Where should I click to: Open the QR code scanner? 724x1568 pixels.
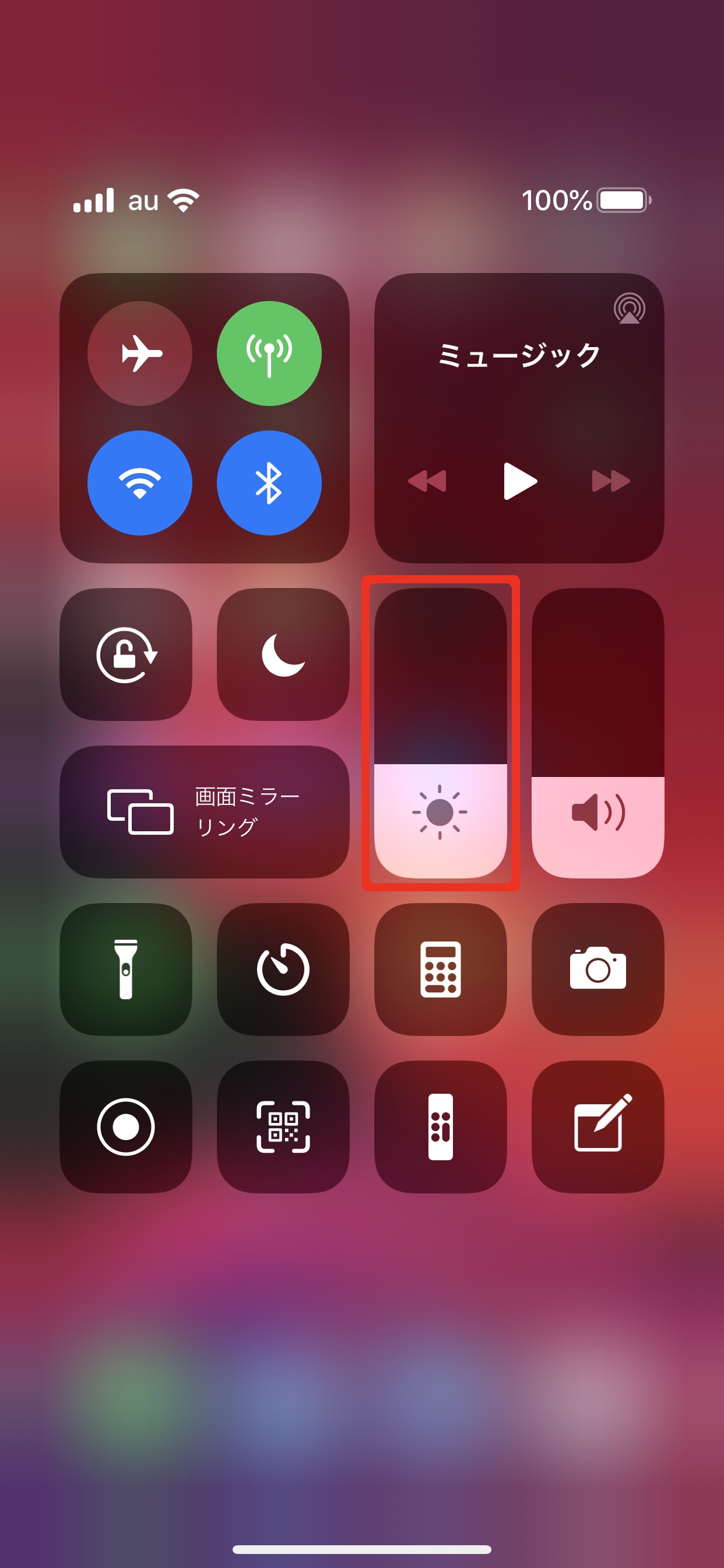click(x=283, y=1126)
